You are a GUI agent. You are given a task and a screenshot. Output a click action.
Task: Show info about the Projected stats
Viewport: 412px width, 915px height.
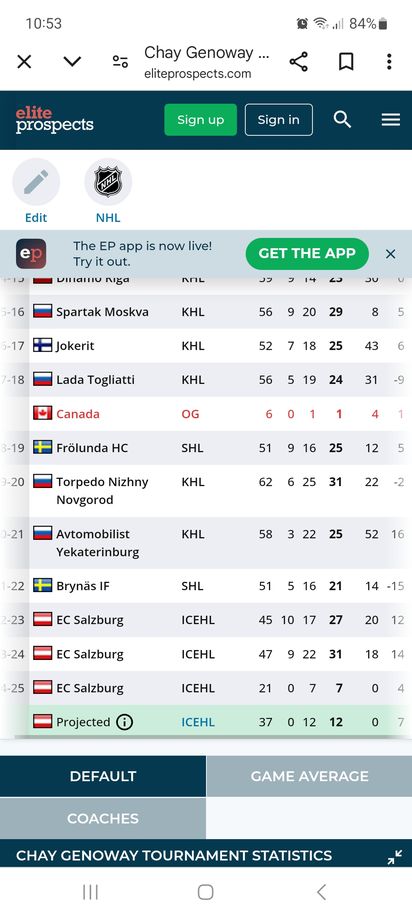tap(124, 722)
